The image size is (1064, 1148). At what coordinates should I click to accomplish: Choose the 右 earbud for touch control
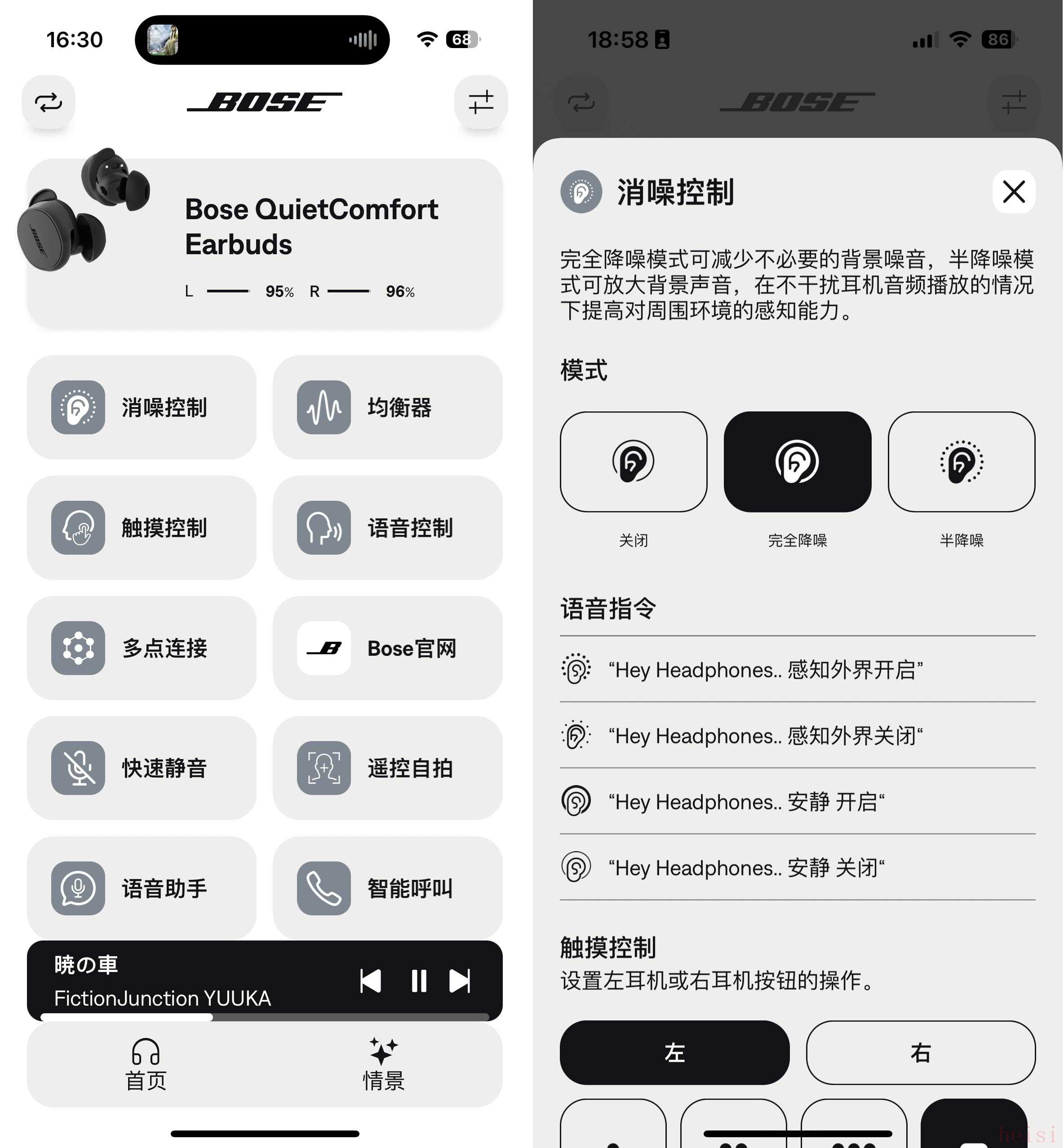[x=920, y=1052]
